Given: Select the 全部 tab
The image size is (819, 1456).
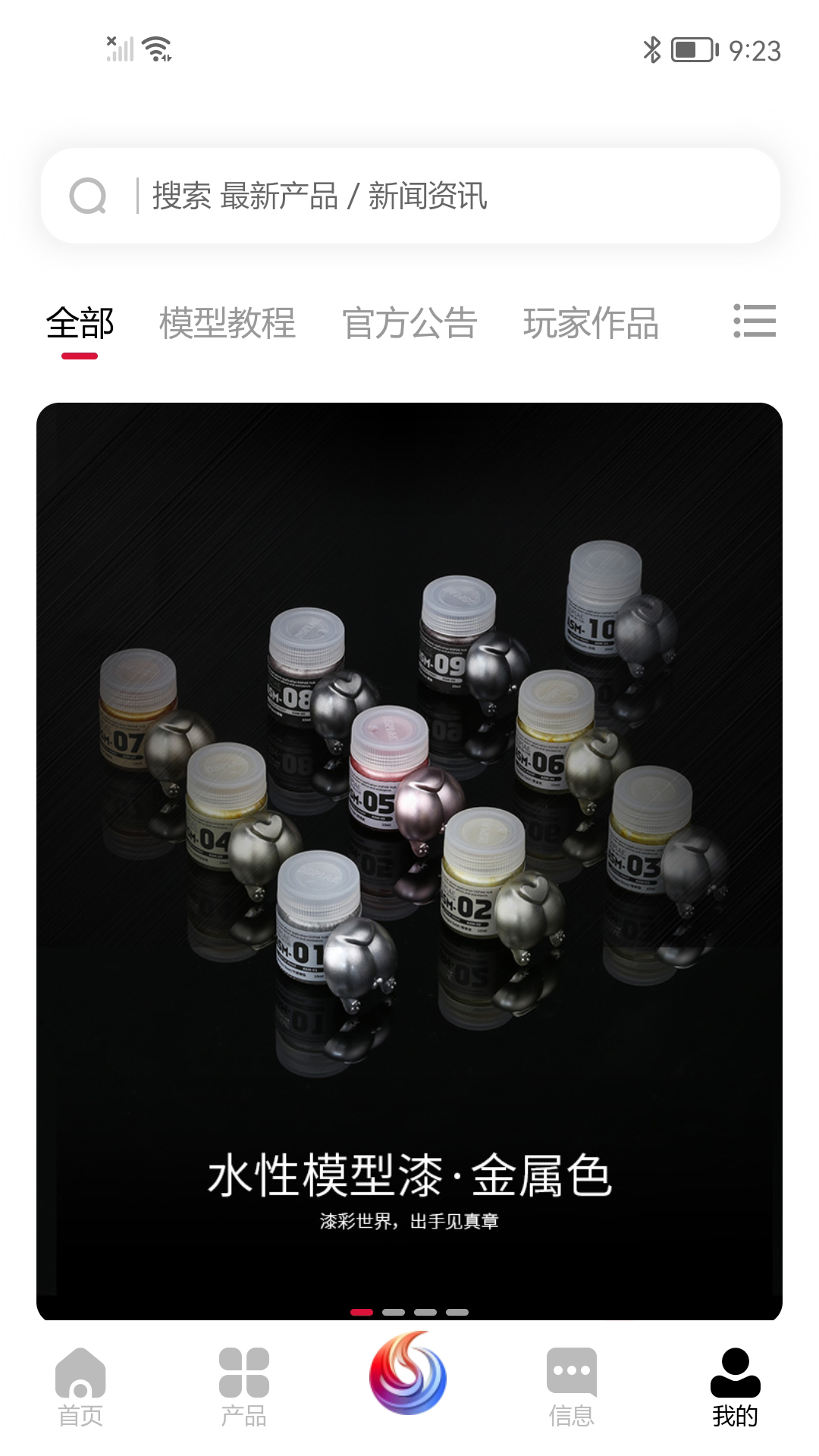Looking at the screenshot, I should (x=80, y=324).
